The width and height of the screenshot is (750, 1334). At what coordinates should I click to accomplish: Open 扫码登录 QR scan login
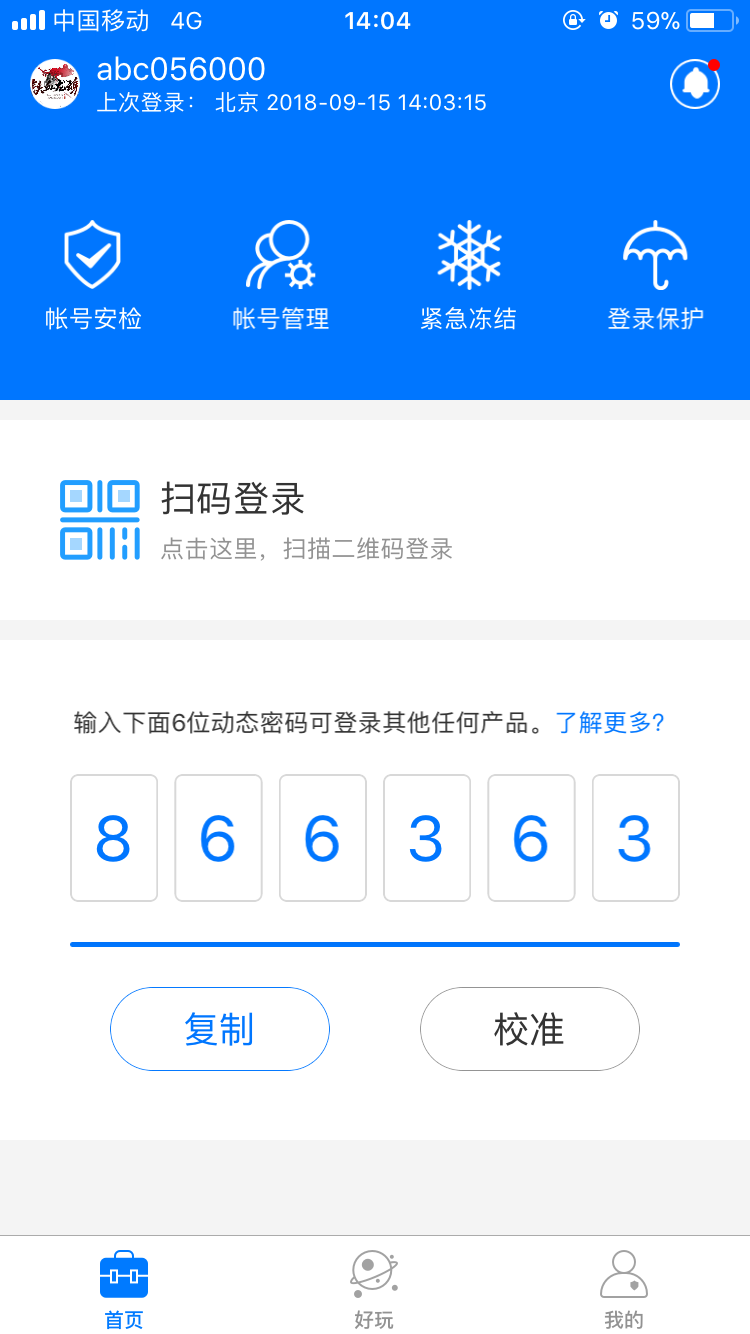375,520
